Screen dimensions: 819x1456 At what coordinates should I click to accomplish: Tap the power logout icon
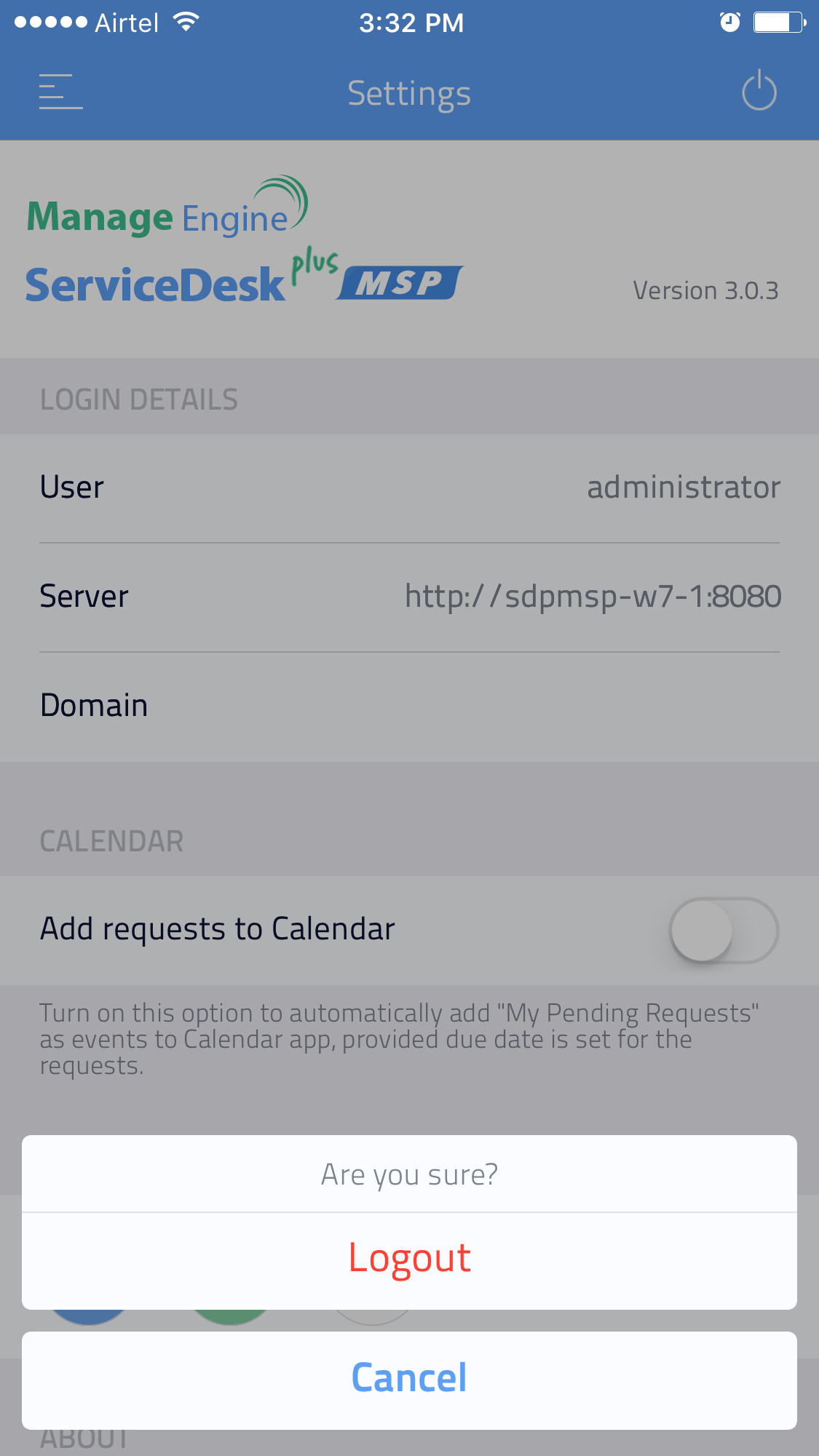759,91
